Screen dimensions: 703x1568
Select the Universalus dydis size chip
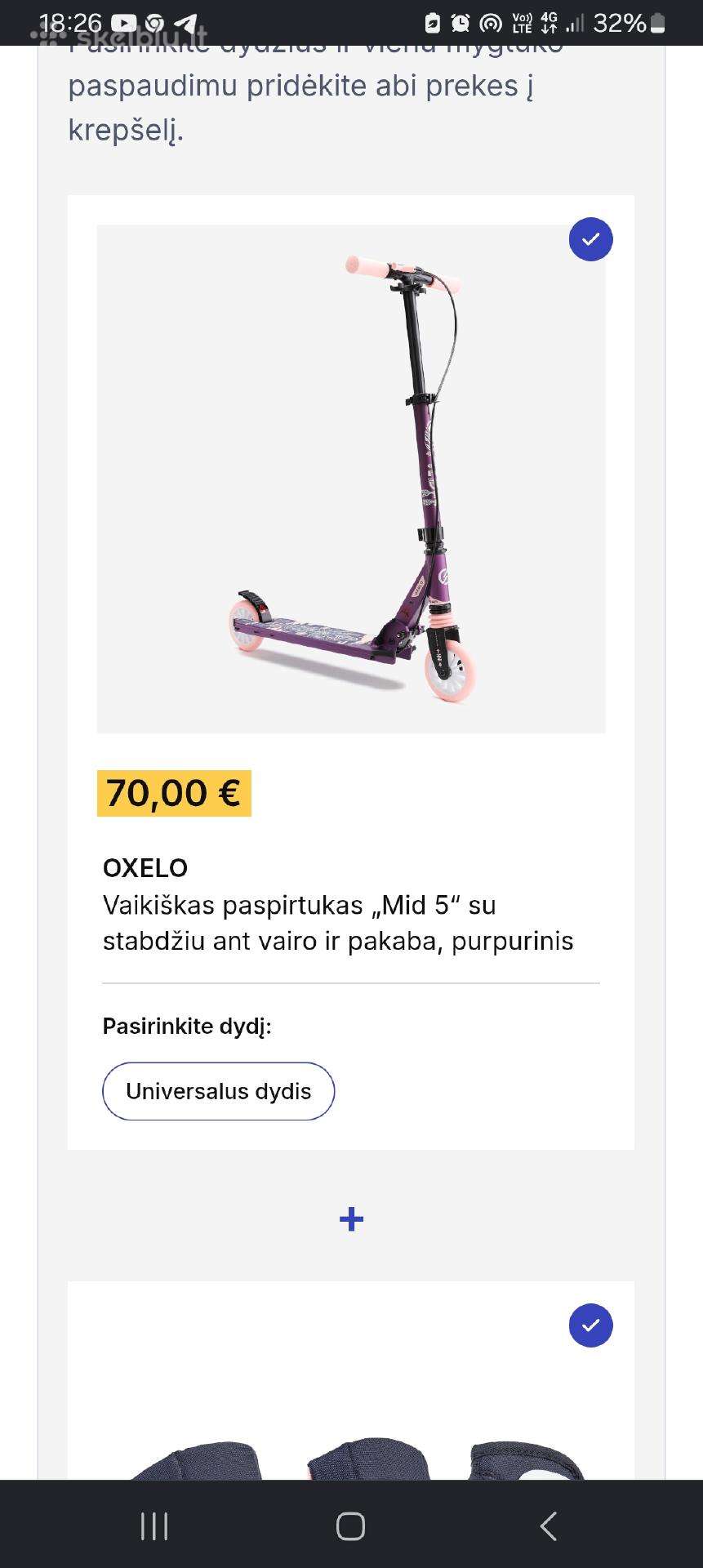218,1091
